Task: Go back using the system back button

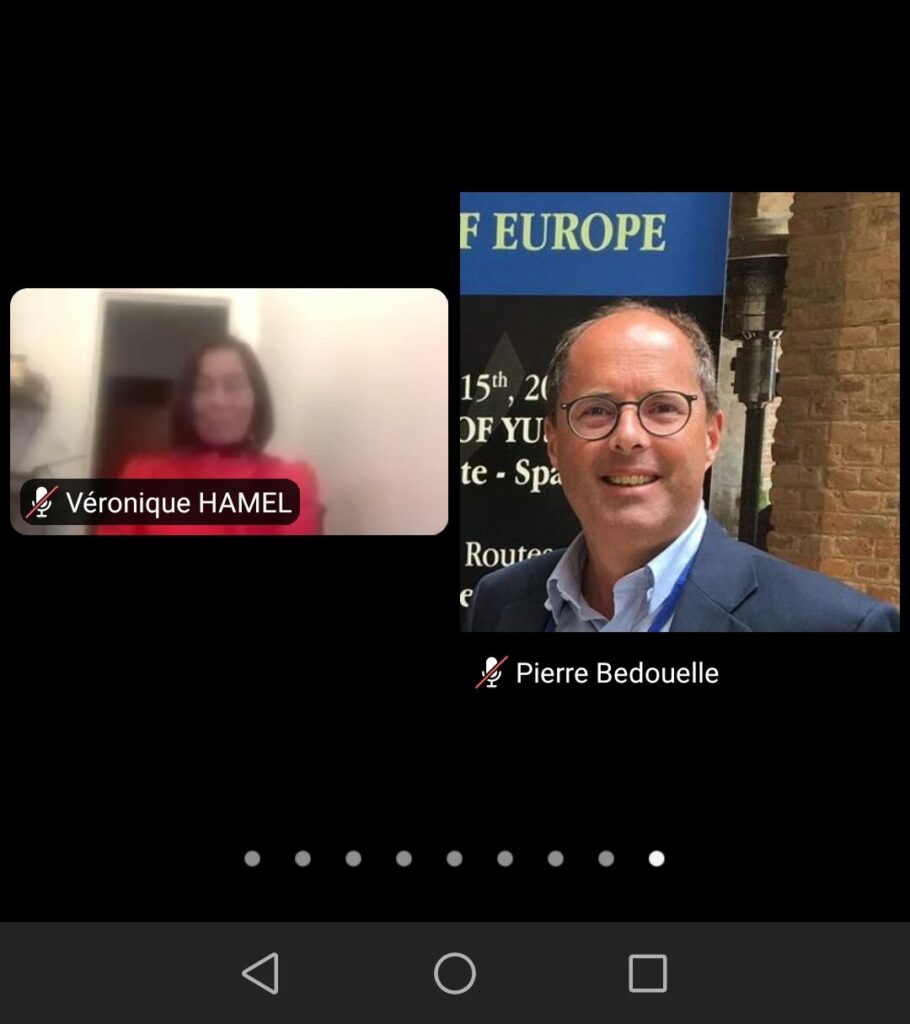Action: point(261,973)
